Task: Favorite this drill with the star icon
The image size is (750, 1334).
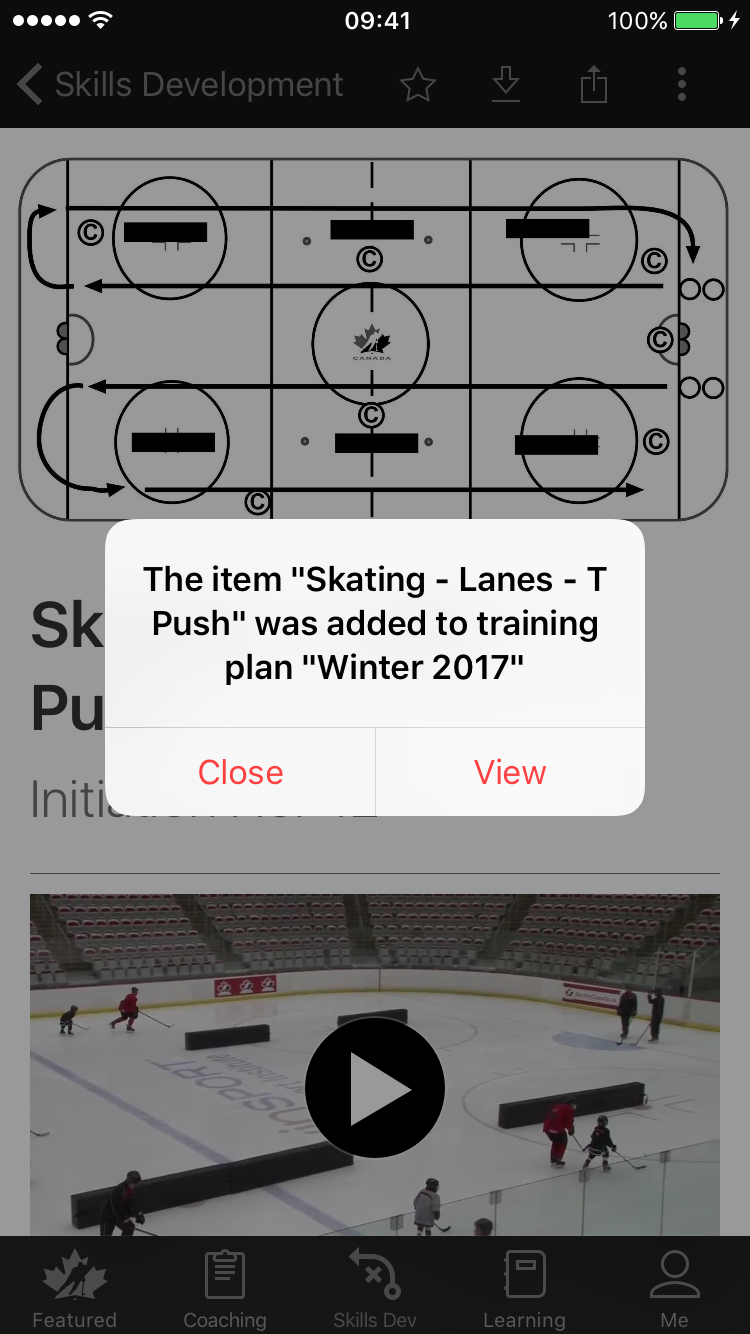Action: pos(418,85)
